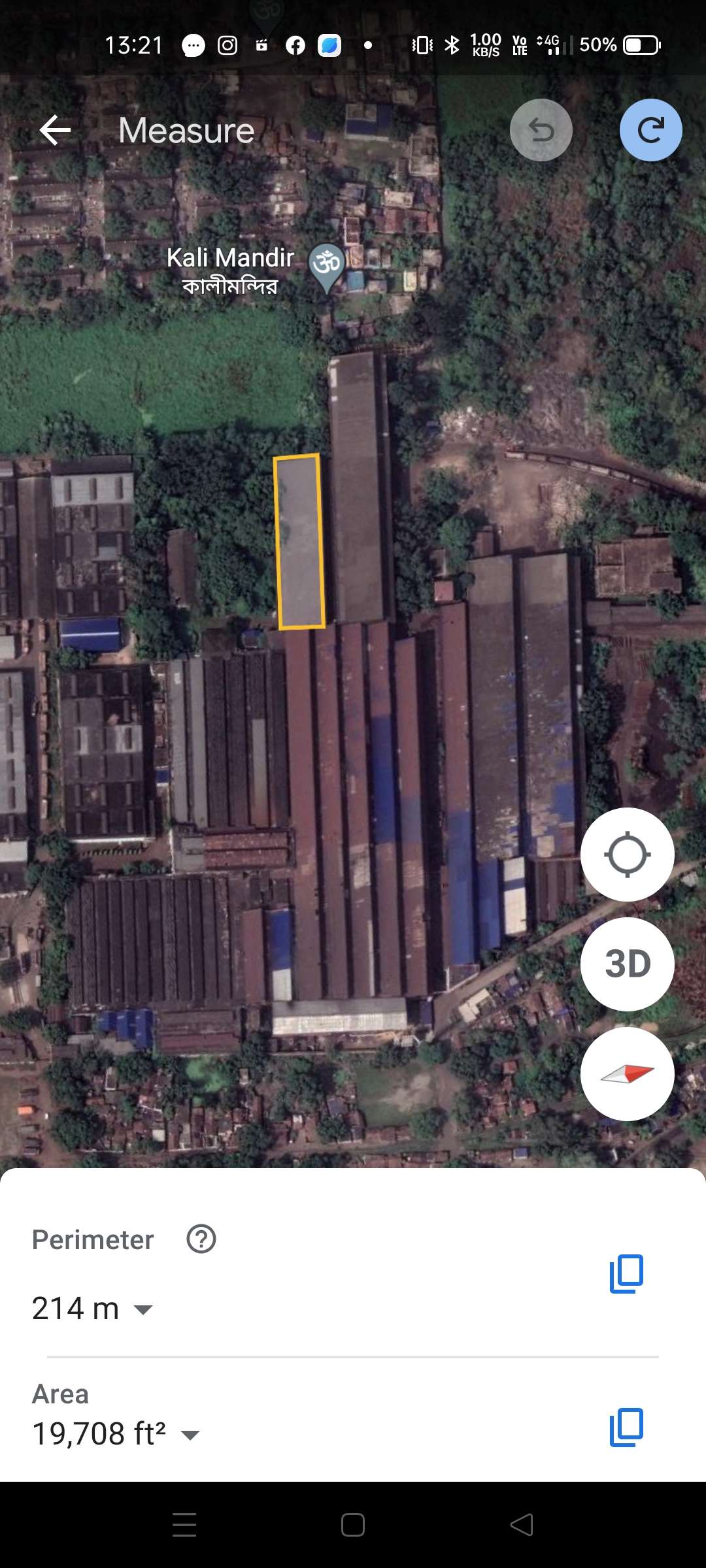Open recent apps from the navigation bar
The width and height of the screenshot is (706, 1568).
pos(184,1525)
